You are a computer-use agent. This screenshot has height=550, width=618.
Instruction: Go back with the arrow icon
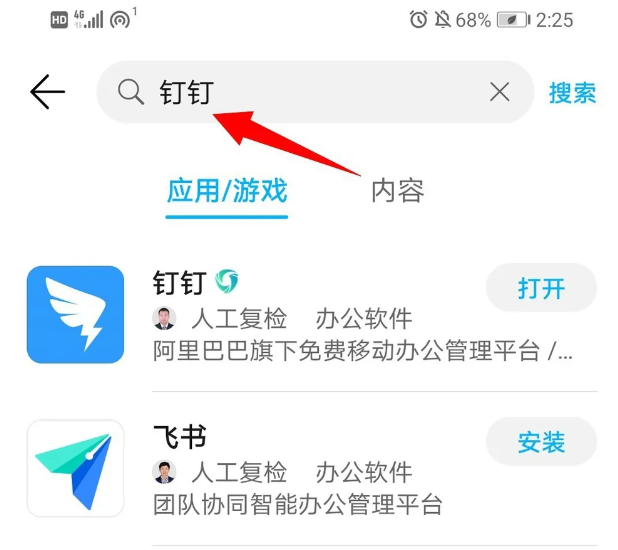coord(47,93)
